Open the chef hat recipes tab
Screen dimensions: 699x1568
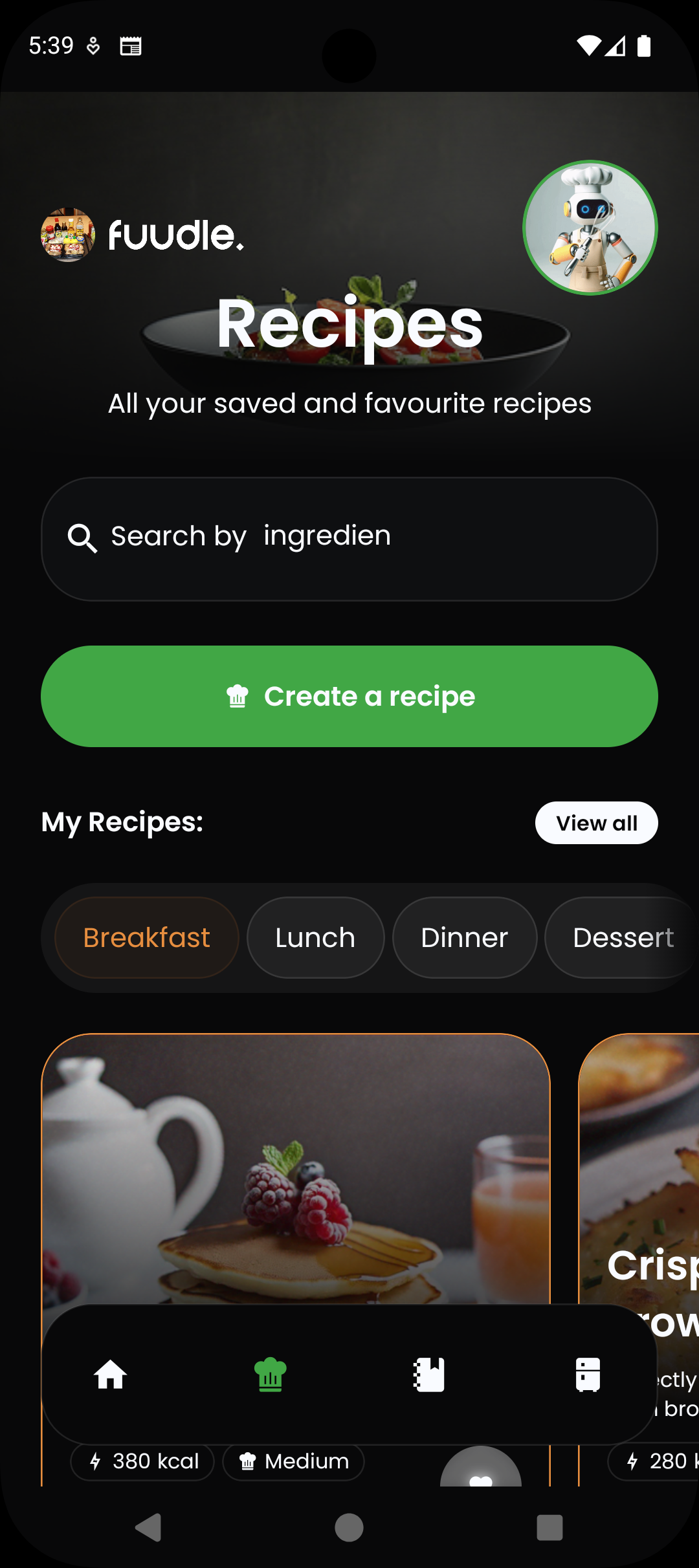click(270, 1374)
